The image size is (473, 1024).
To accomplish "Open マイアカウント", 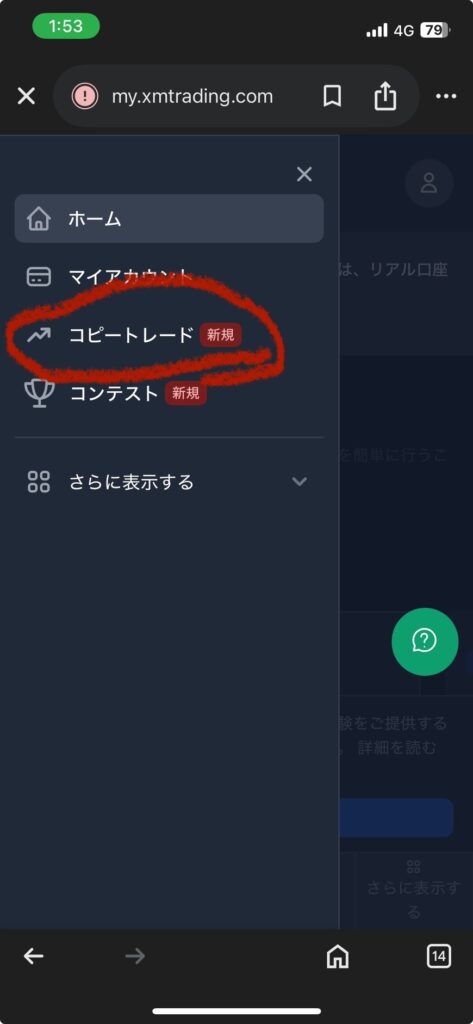I will [169, 277].
